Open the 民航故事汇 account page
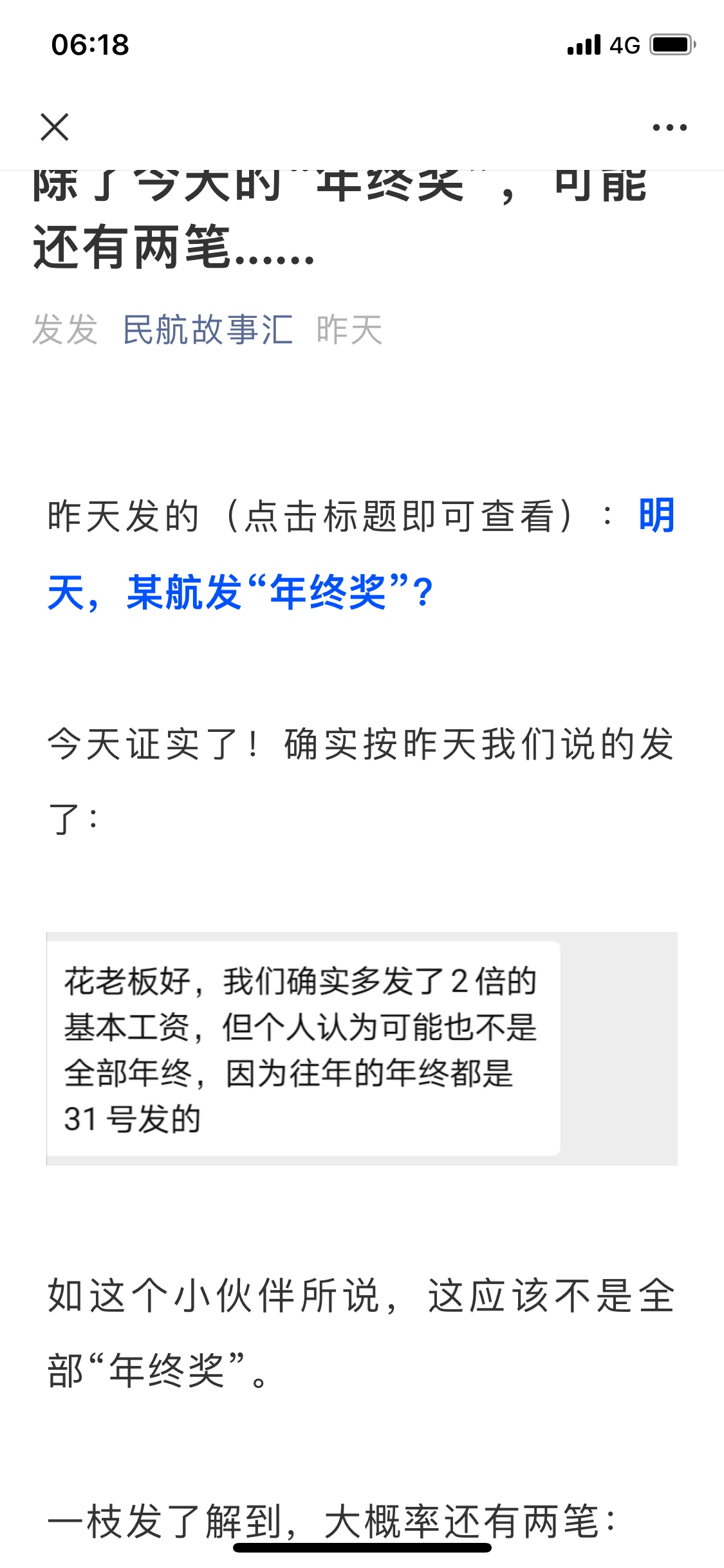724x1568 pixels. coord(208,330)
